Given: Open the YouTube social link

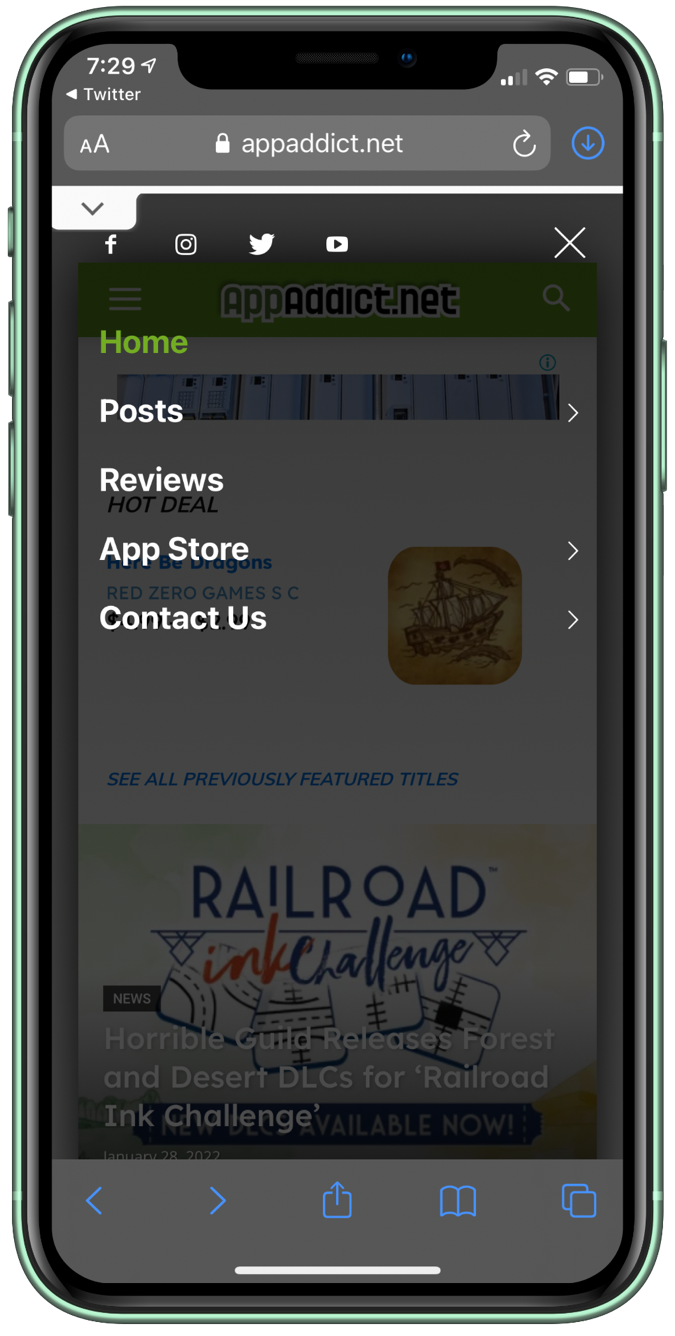Looking at the screenshot, I should (337, 244).
